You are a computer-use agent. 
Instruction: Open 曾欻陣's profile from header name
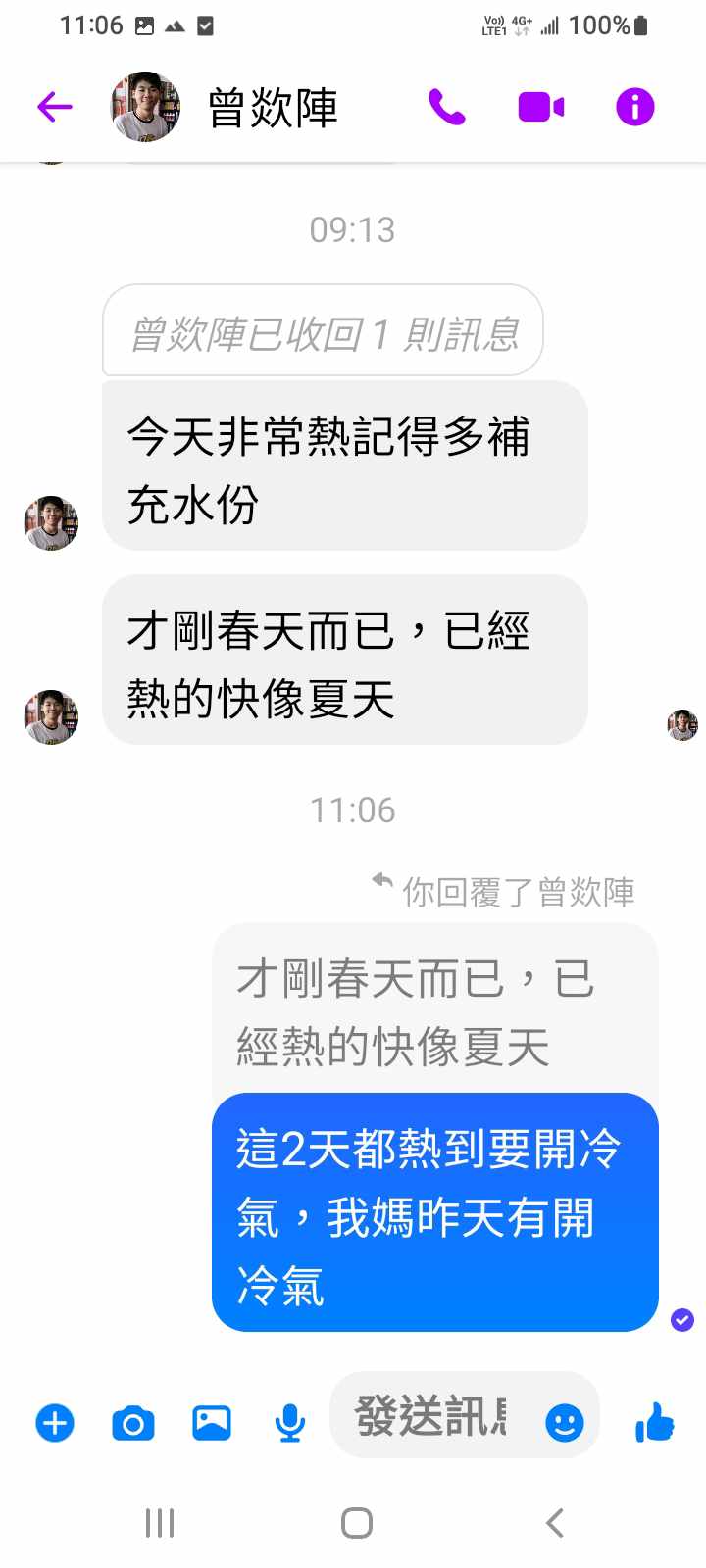[273, 108]
